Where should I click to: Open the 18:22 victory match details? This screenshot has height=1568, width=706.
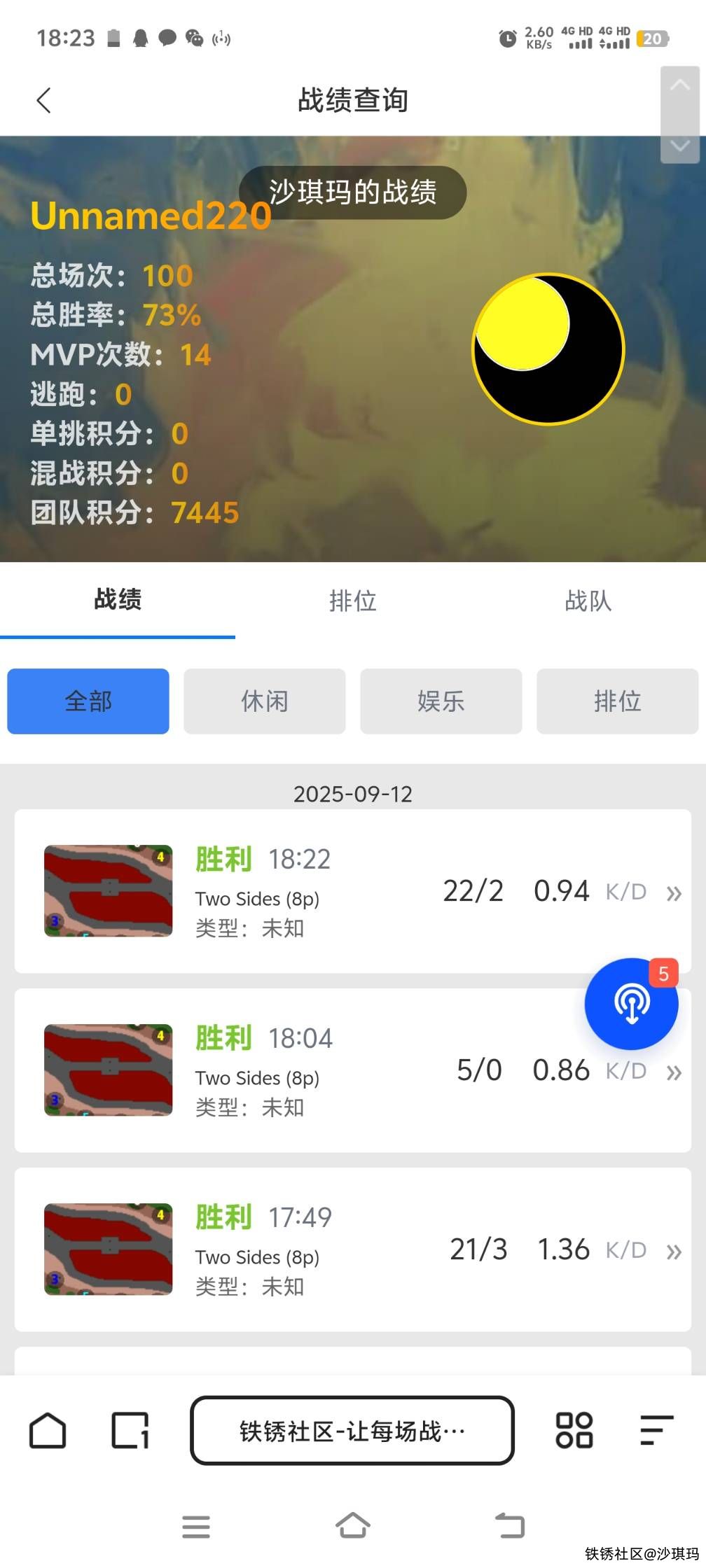[352, 891]
